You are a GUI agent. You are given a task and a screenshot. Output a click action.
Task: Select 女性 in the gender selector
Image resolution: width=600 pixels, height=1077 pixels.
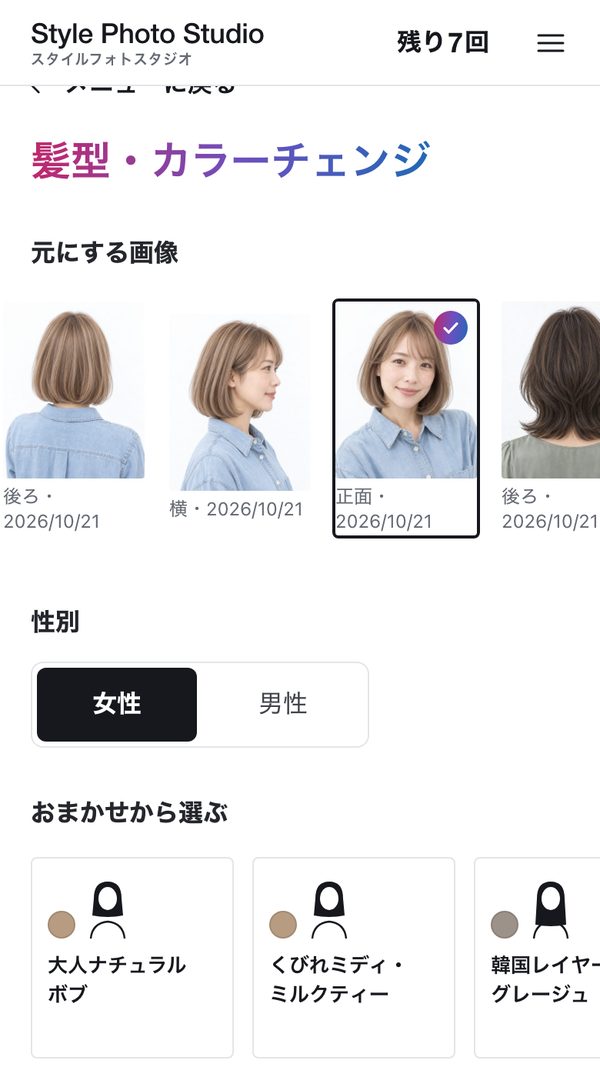tap(117, 704)
